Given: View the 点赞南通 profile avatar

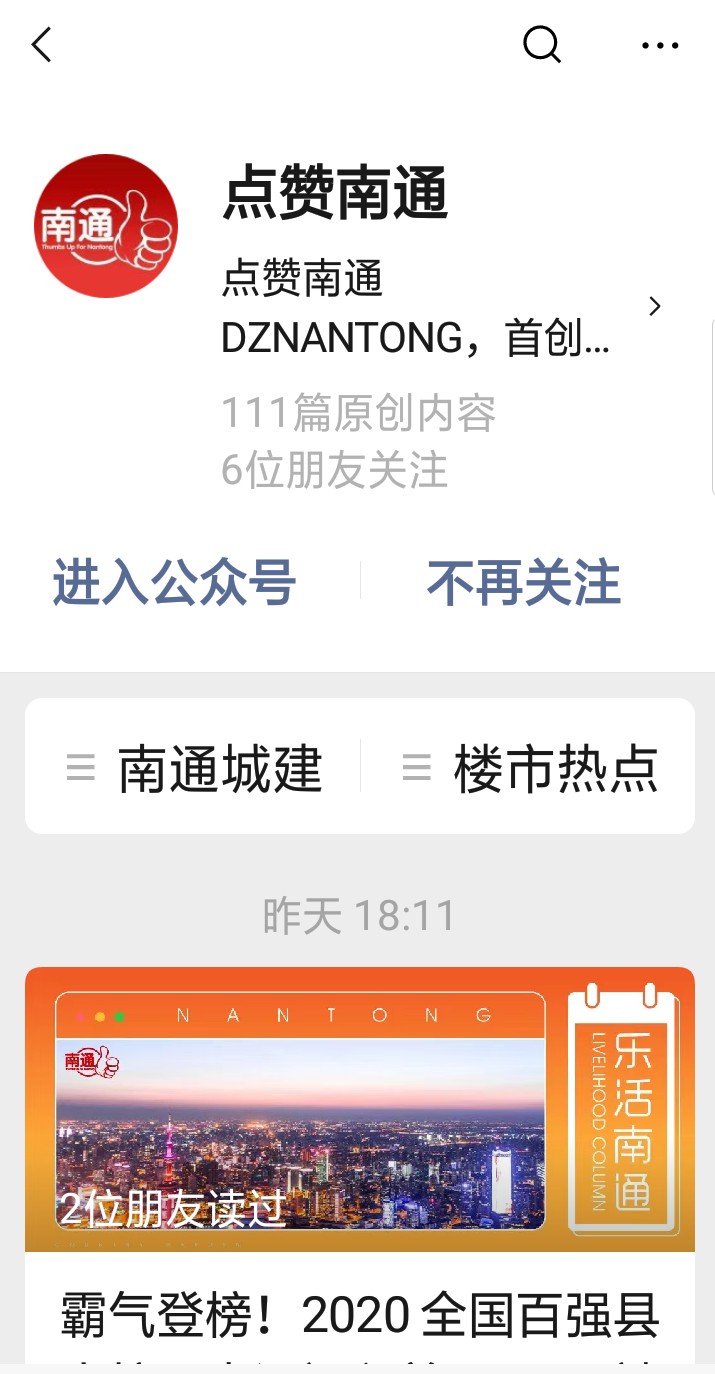Looking at the screenshot, I should (106, 226).
